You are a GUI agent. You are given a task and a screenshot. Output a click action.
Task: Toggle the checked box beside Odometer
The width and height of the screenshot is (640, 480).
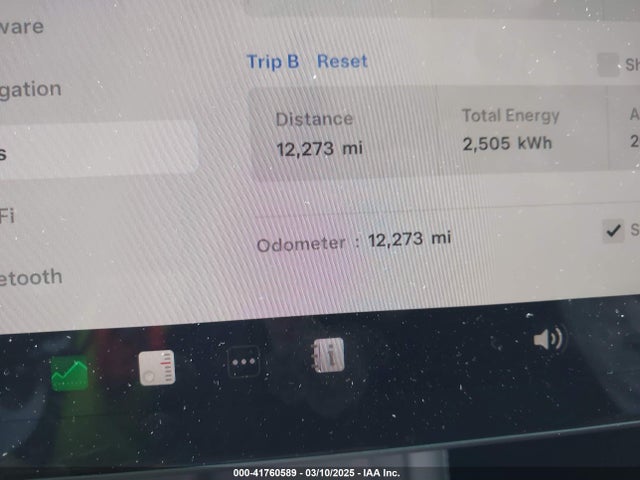pyautogui.click(x=613, y=231)
